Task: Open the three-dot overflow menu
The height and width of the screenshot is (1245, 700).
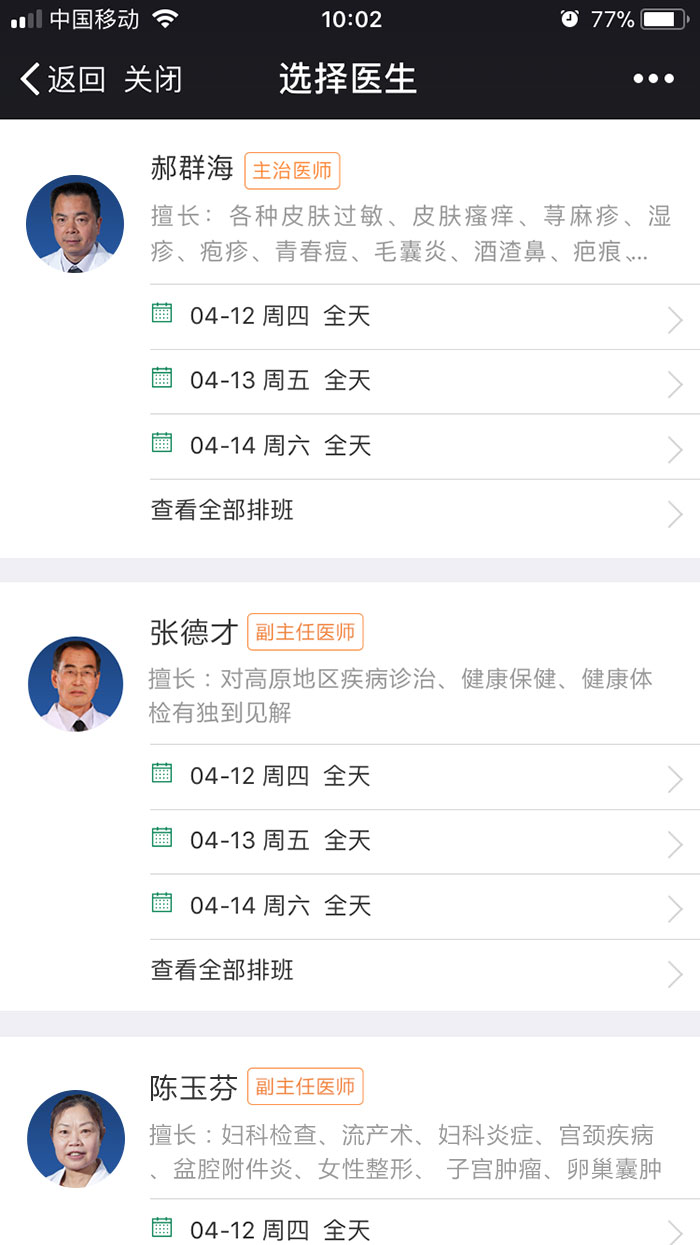Action: click(x=653, y=79)
